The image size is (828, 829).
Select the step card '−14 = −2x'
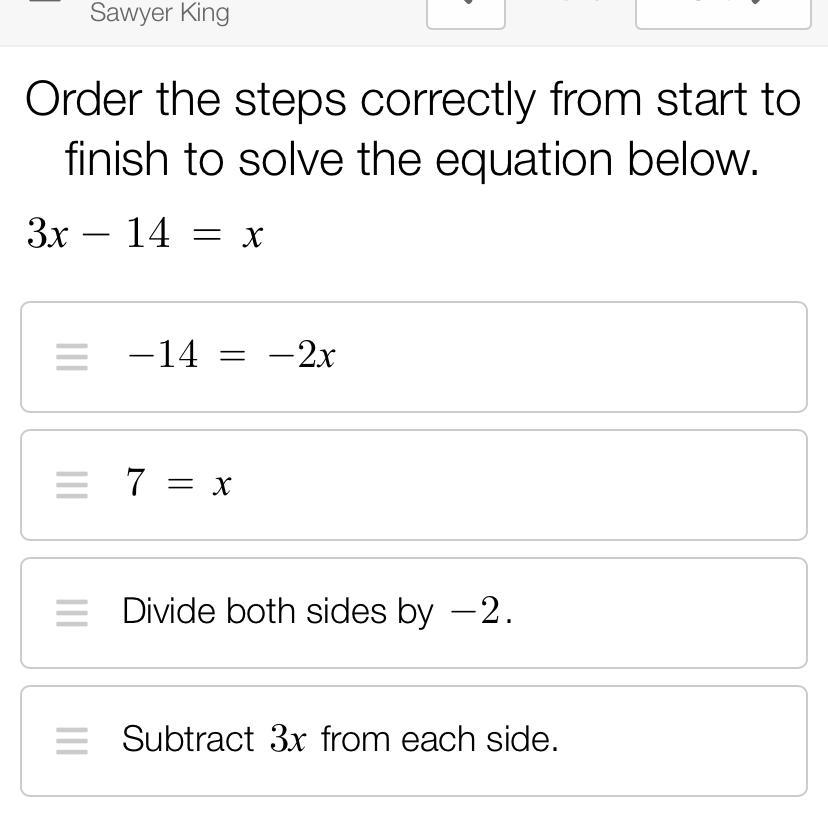click(x=413, y=356)
